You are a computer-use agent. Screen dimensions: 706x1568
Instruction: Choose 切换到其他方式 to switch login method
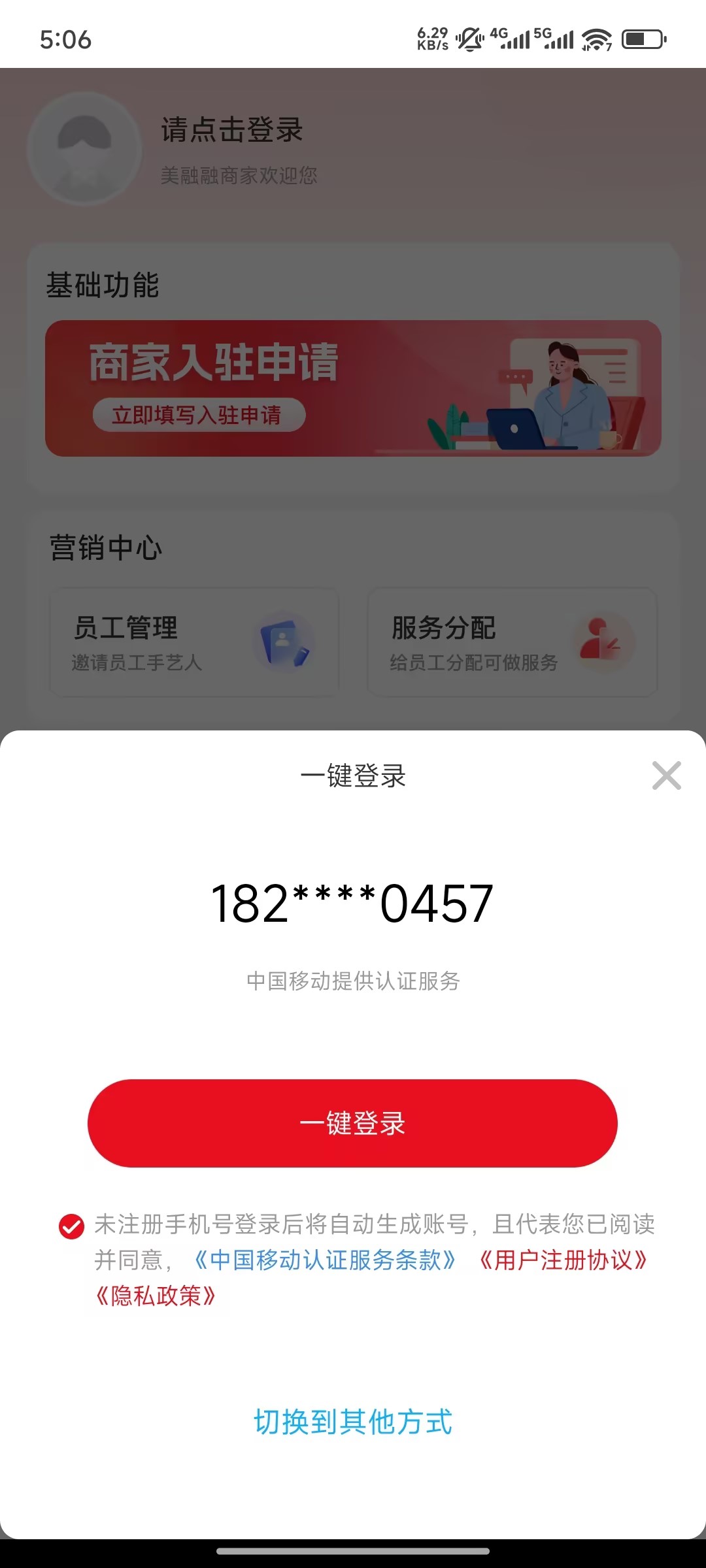pos(353,1422)
